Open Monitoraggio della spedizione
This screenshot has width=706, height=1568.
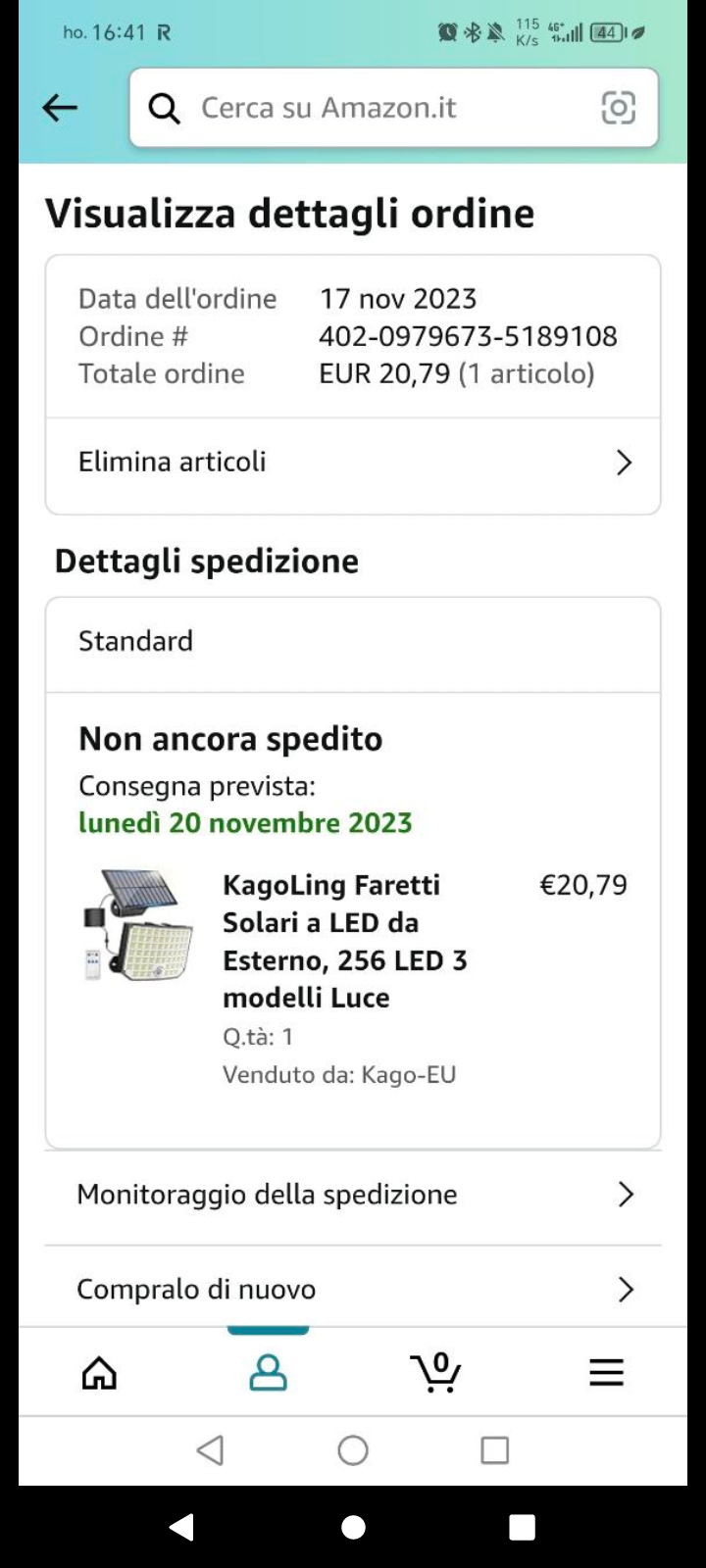pos(353,1195)
